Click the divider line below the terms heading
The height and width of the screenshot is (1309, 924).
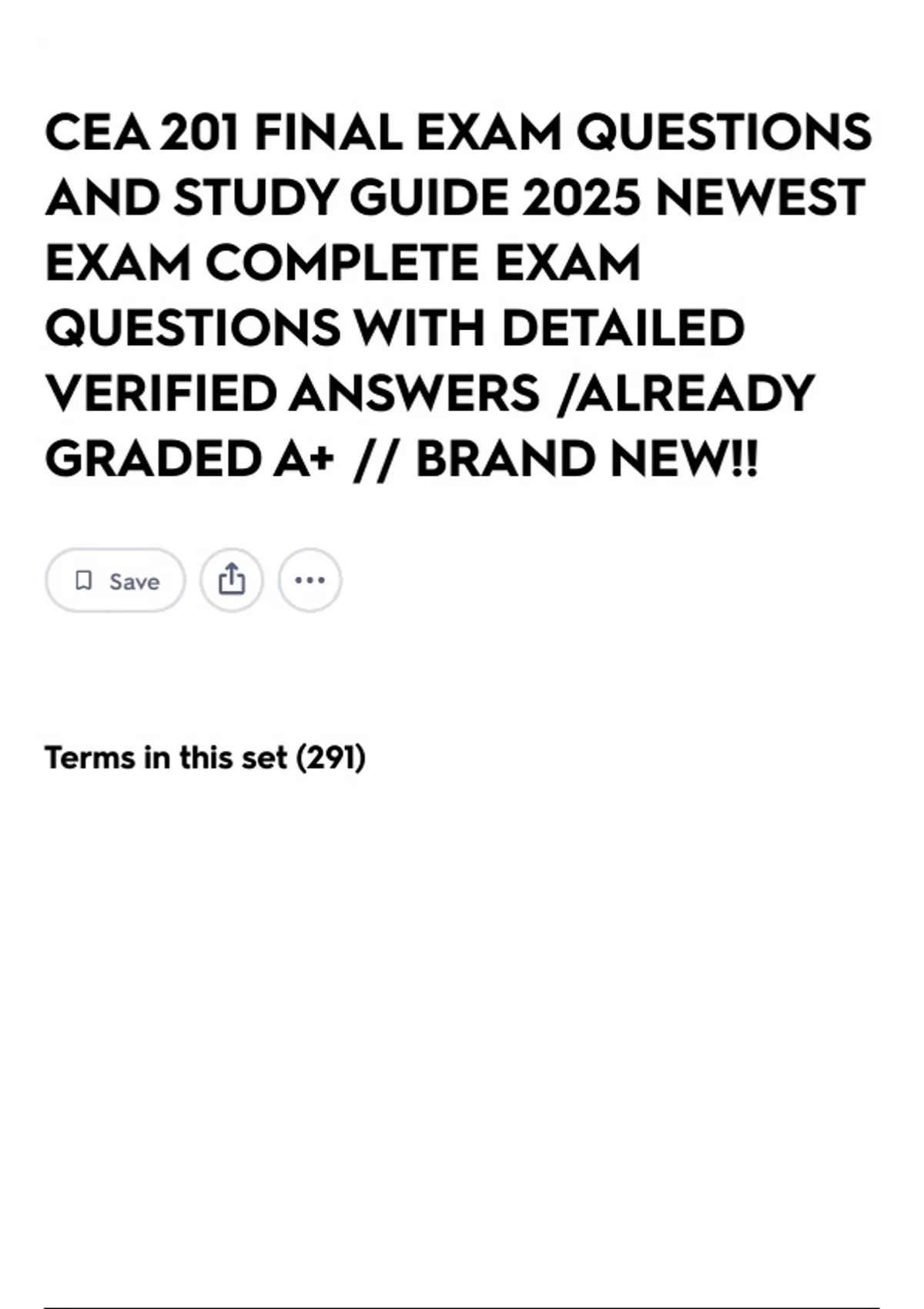(x=462, y=1303)
